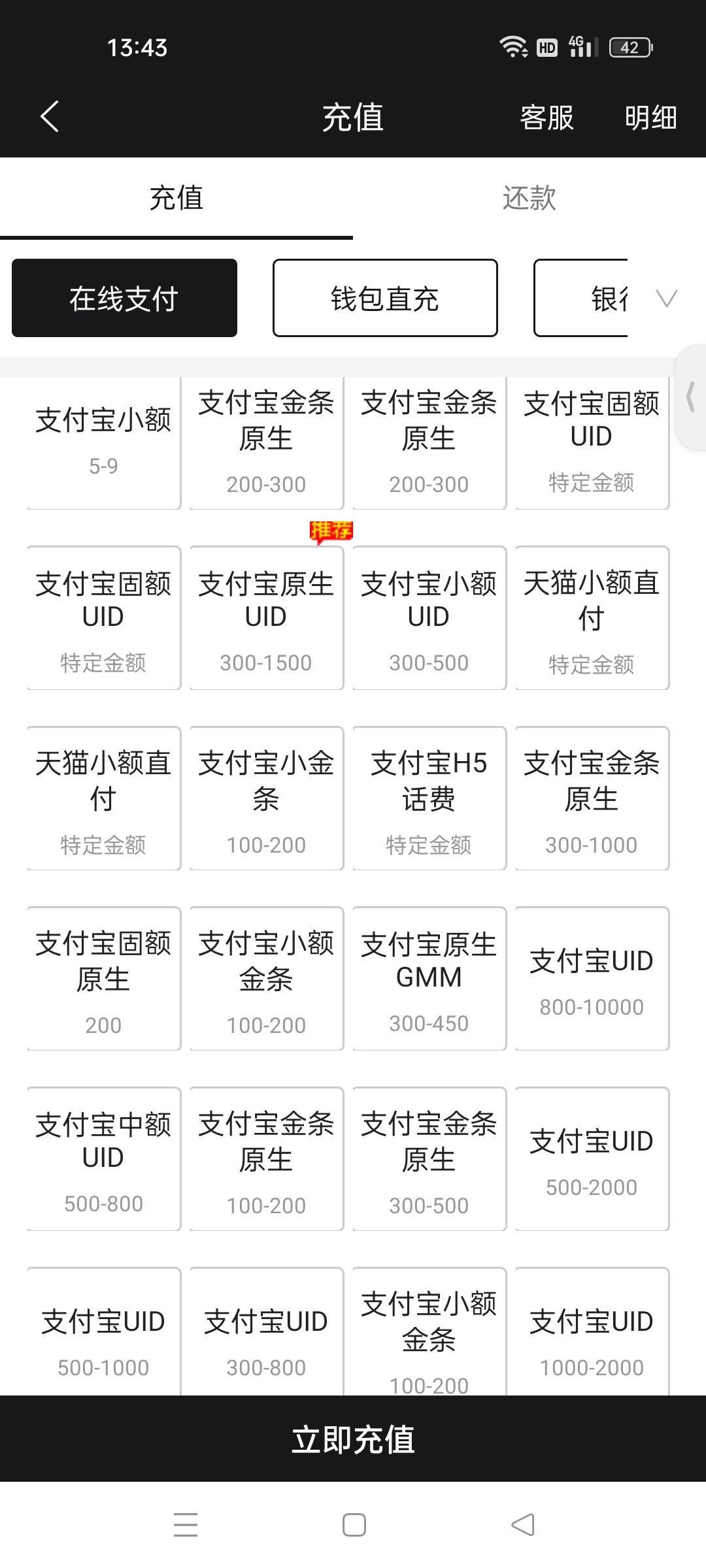Select 支付宝原生UID 300-1500 channel
This screenshot has height=1568, width=706.
pos(266,619)
